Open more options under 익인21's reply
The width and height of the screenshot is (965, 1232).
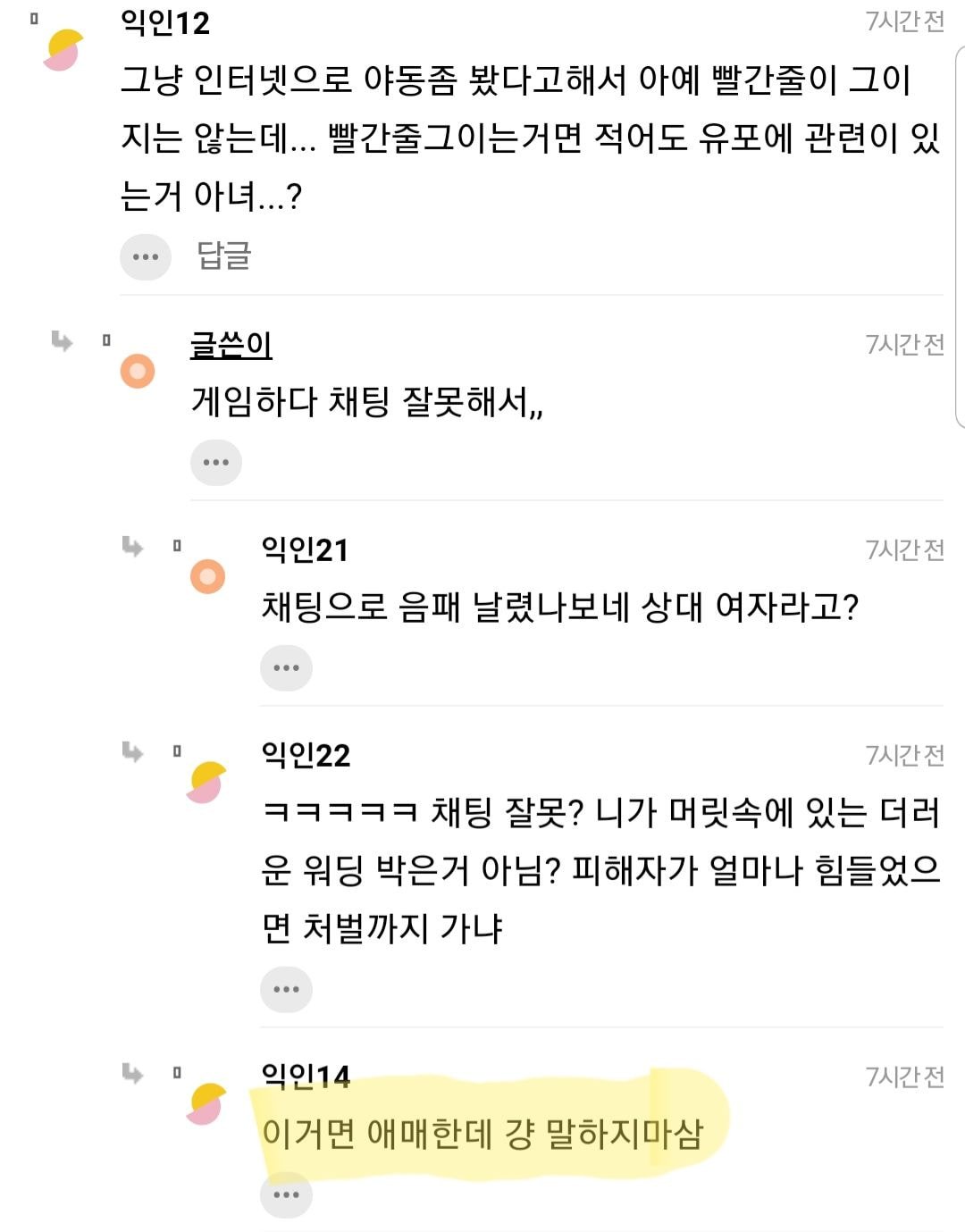286,668
